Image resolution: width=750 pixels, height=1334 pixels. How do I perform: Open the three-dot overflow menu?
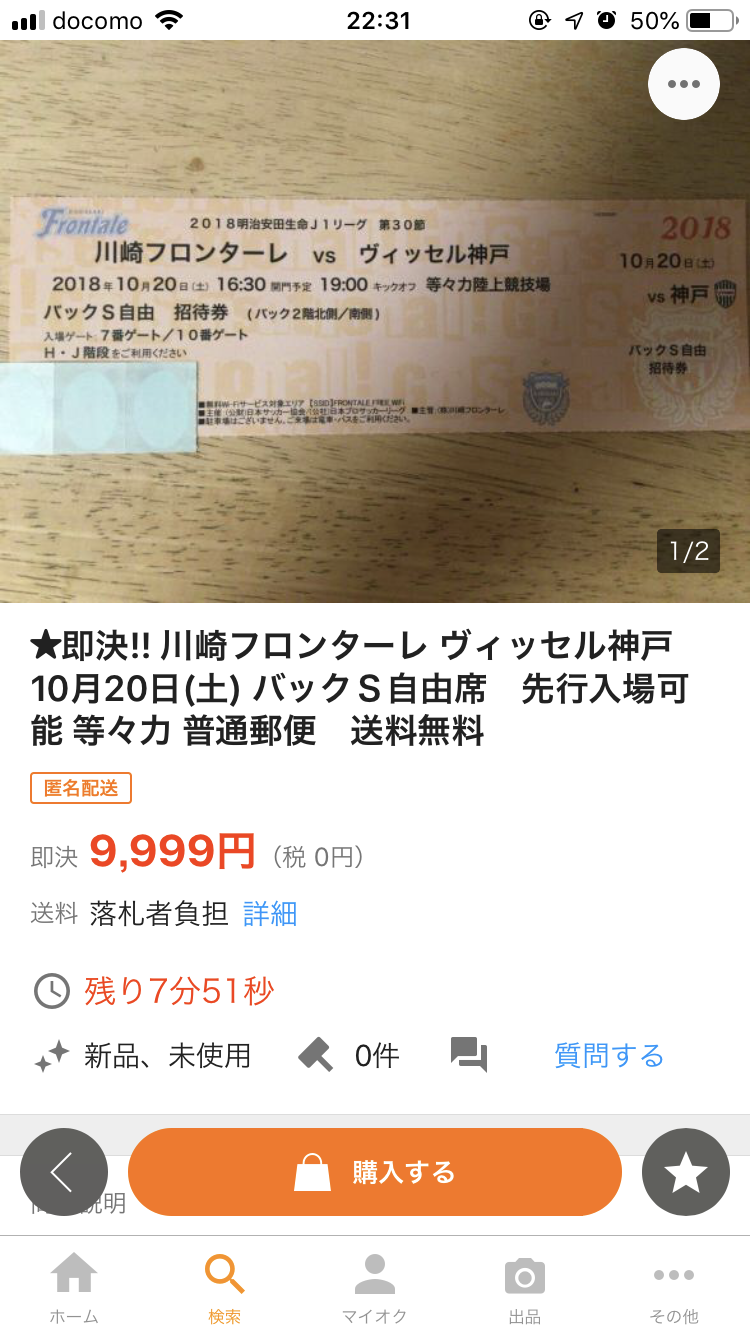point(684,84)
